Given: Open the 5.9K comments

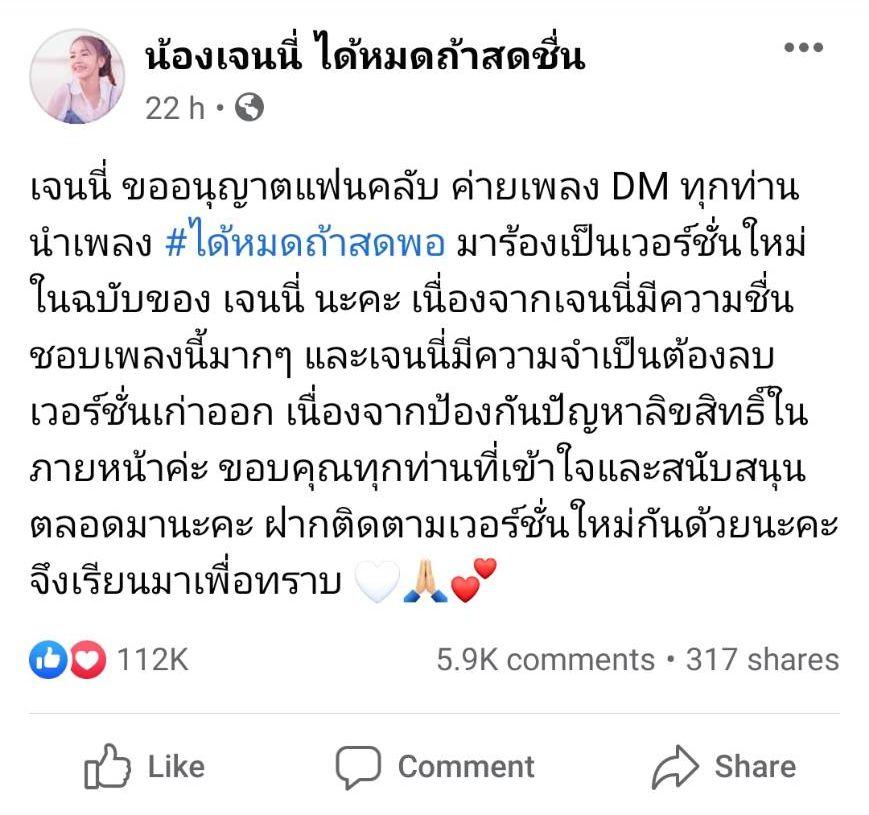Looking at the screenshot, I should point(545,660).
